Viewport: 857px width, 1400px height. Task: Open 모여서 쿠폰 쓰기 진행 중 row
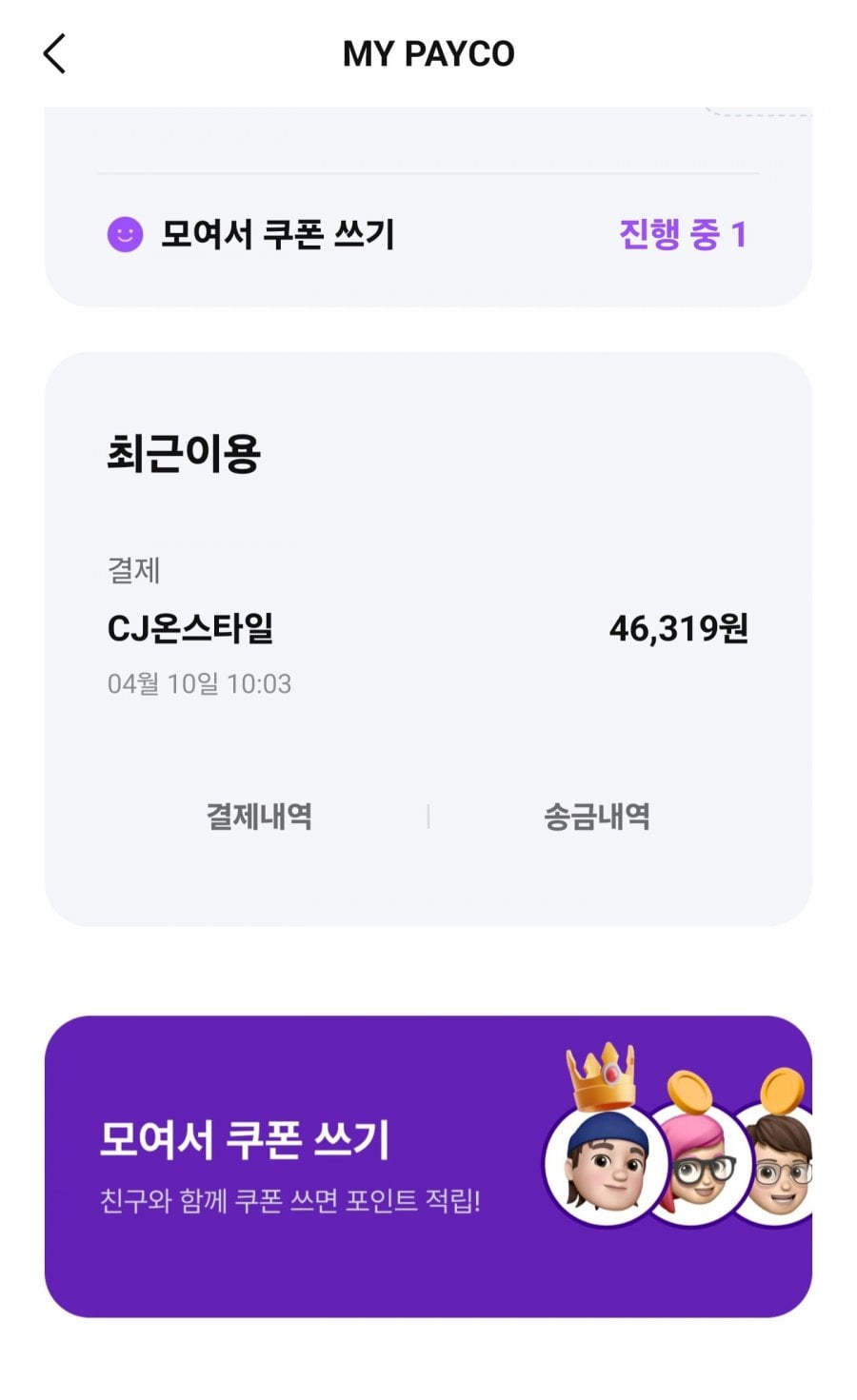coord(428,234)
